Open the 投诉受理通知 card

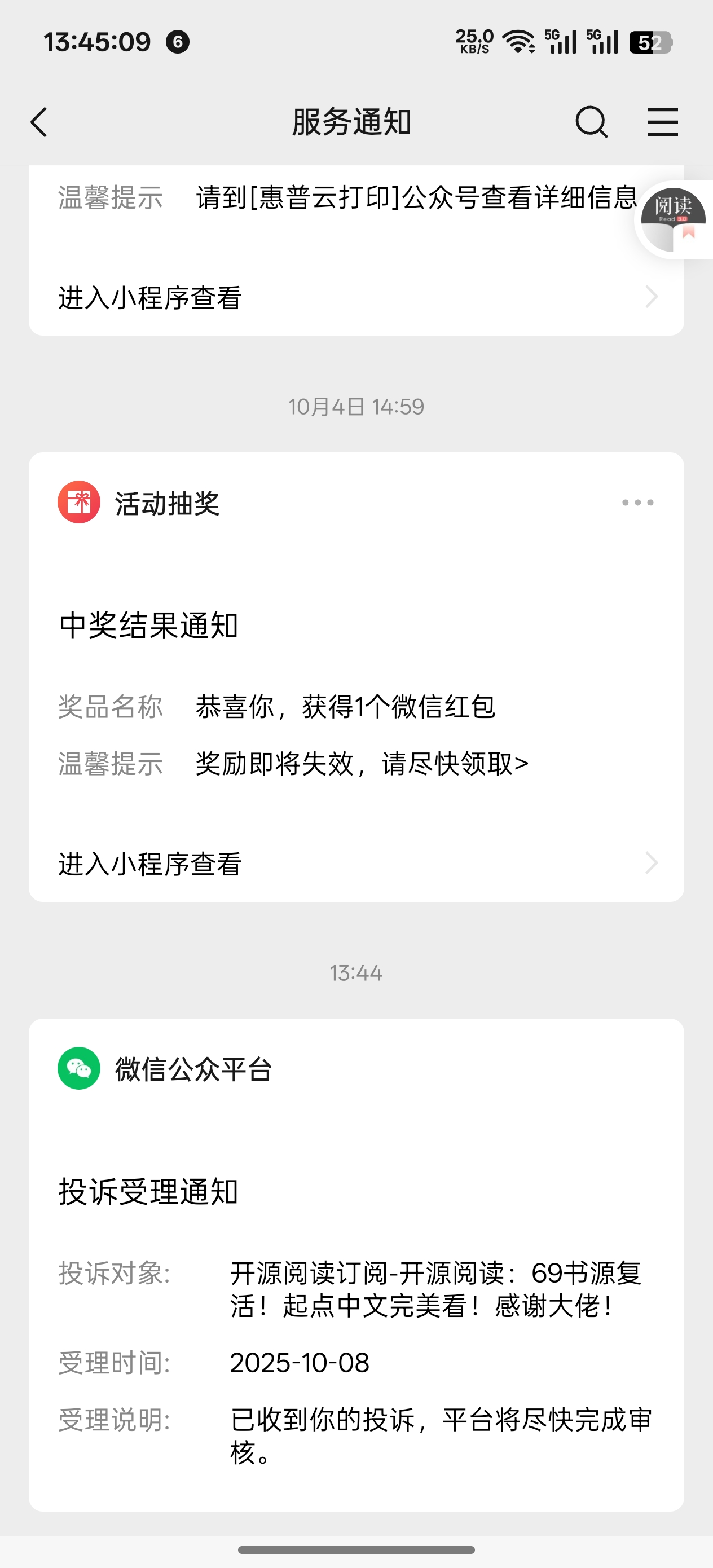tap(356, 1315)
